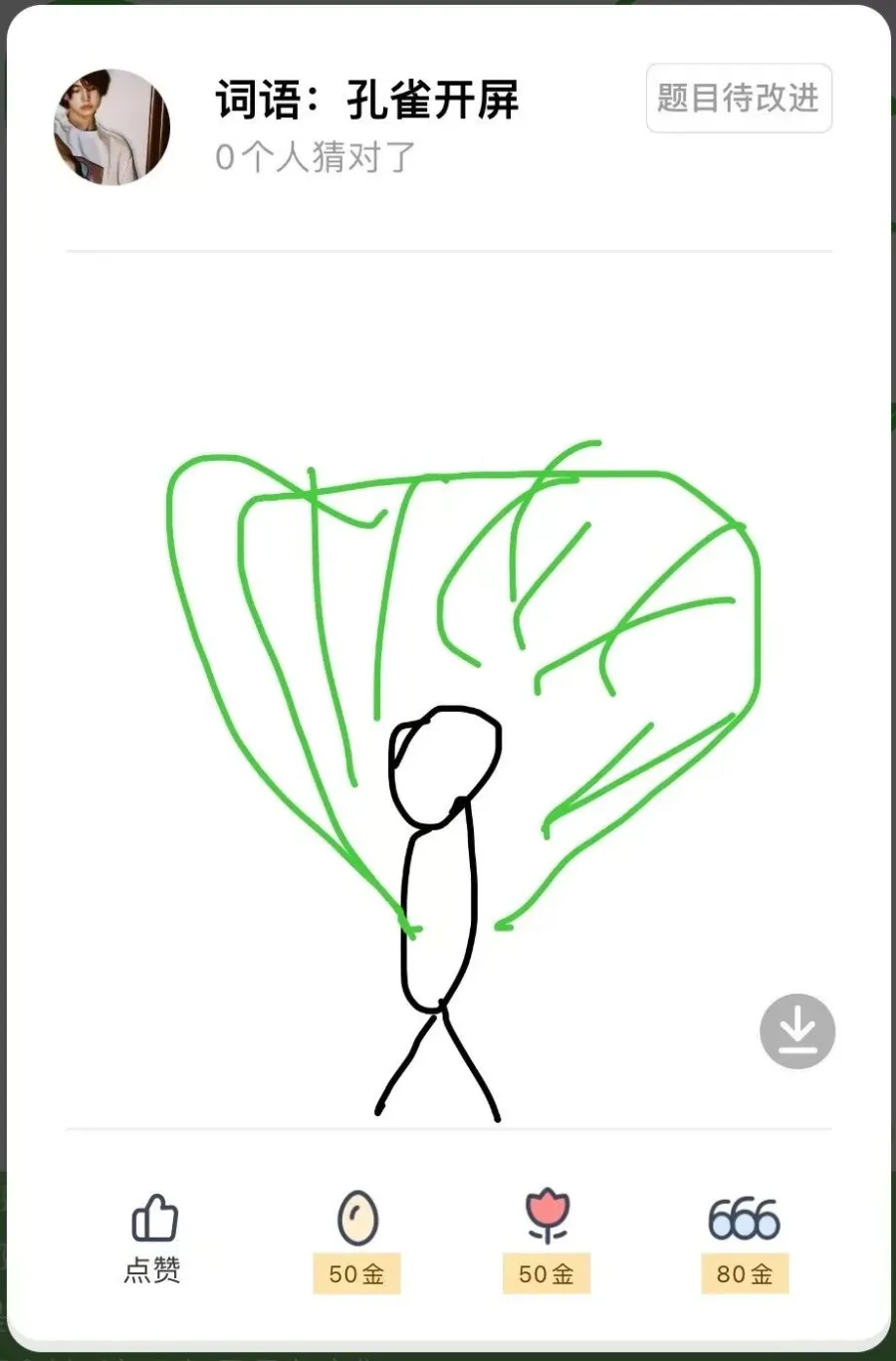Screen dimensions: 896x1361
Task: Download the drawing image
Action: (x=796, y=1030)
